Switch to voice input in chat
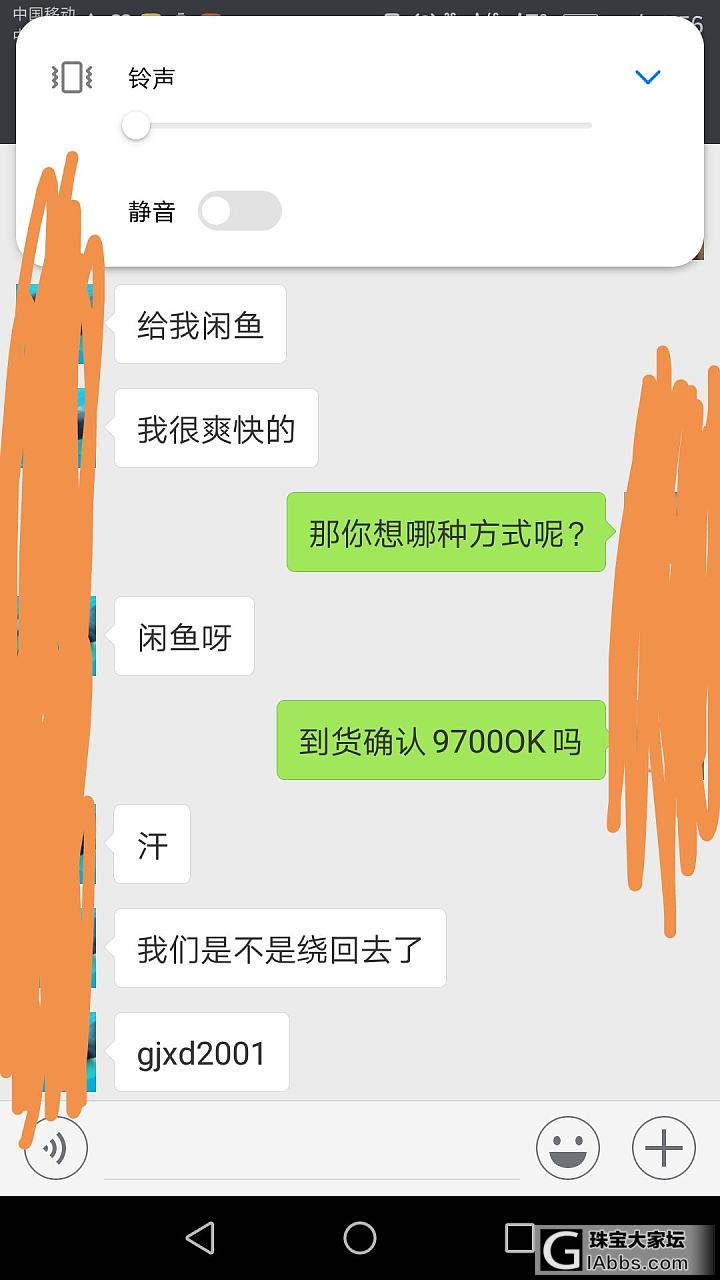The image size is (720, 1280). [56, 1148]
